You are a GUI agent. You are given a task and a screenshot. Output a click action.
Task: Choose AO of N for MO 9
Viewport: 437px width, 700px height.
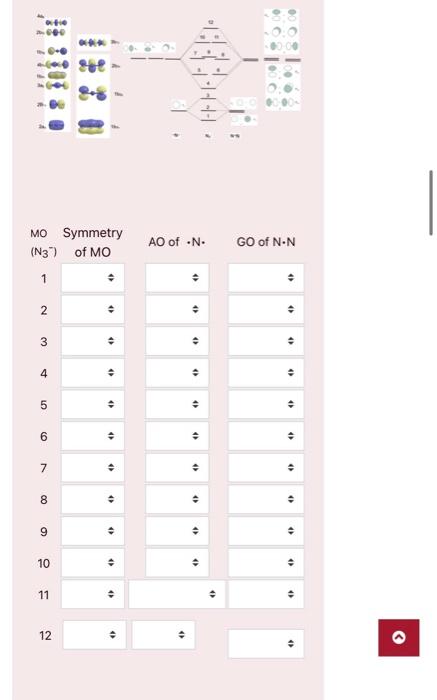[177, 531]
